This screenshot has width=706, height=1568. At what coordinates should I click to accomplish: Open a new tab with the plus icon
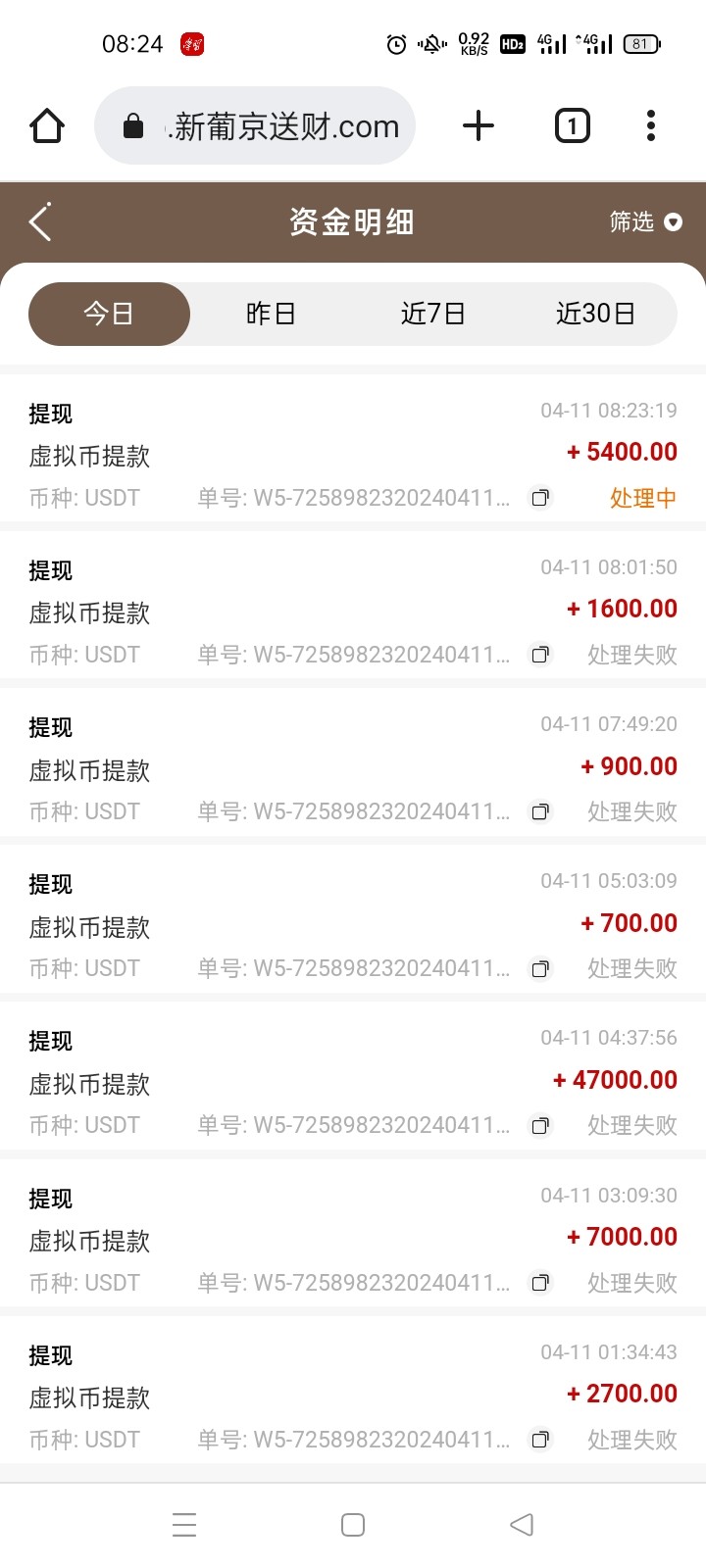(478, 125)
